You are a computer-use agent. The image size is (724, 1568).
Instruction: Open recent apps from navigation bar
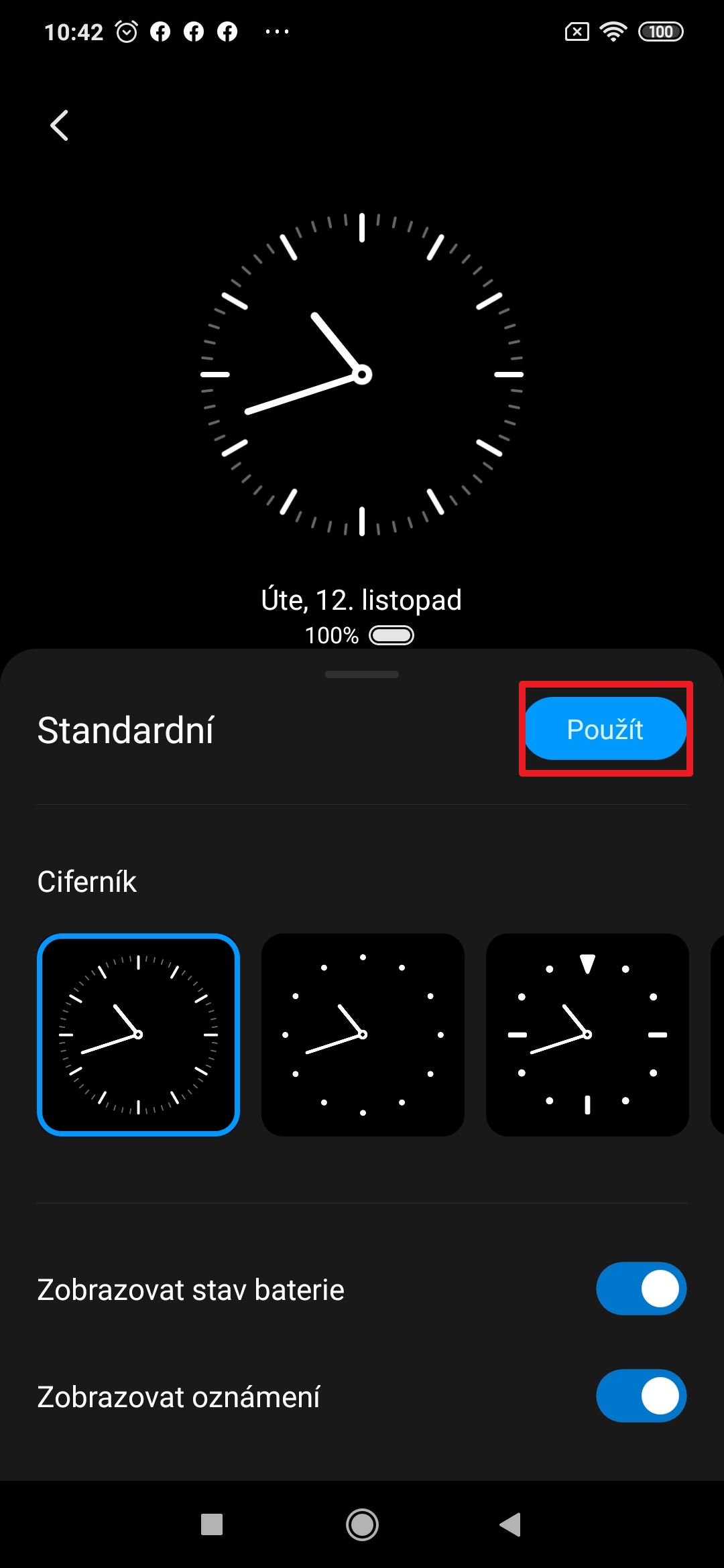pyautogui.click(x=212, y=1524)
